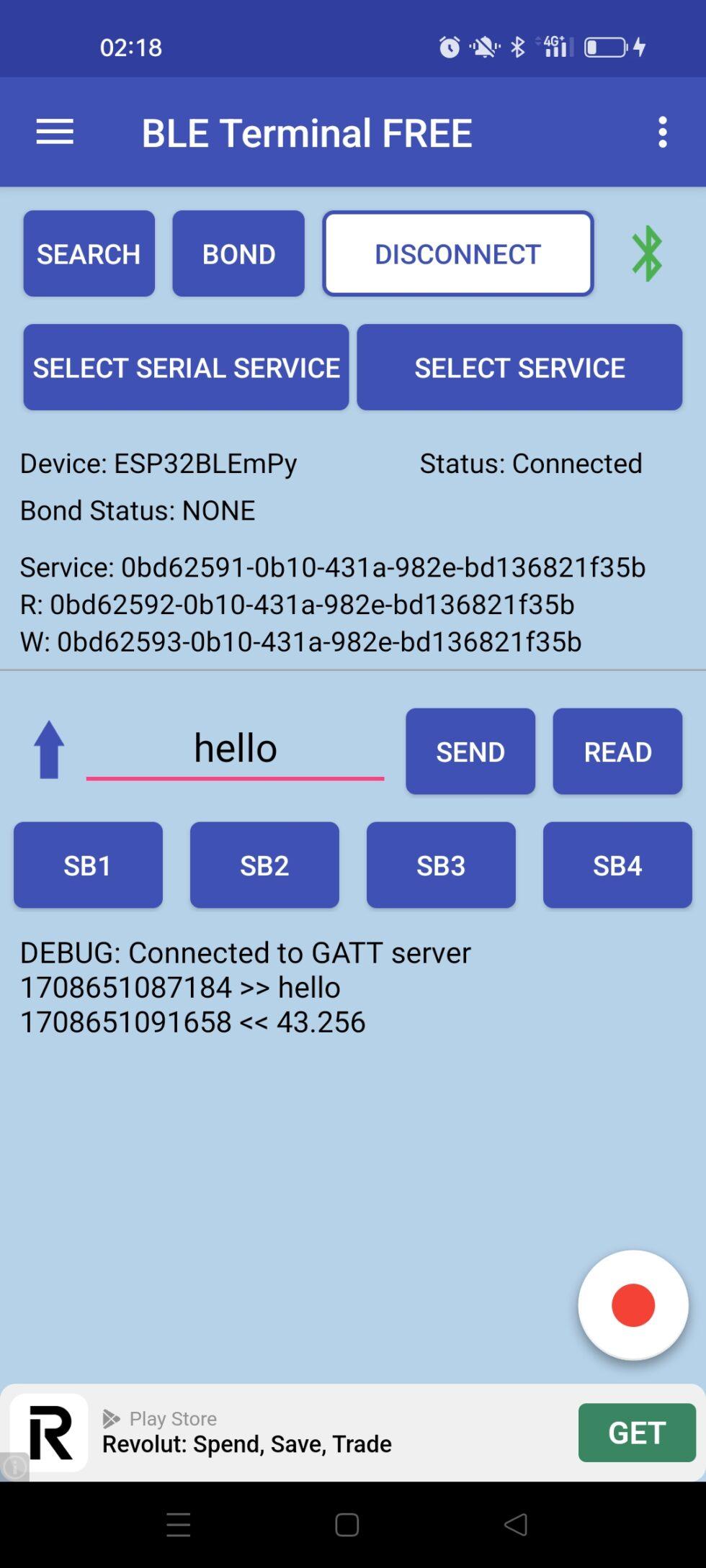Tap BOND to pair with the device
The height and width of the screenshot is (1568, 706).
(238, 253)
